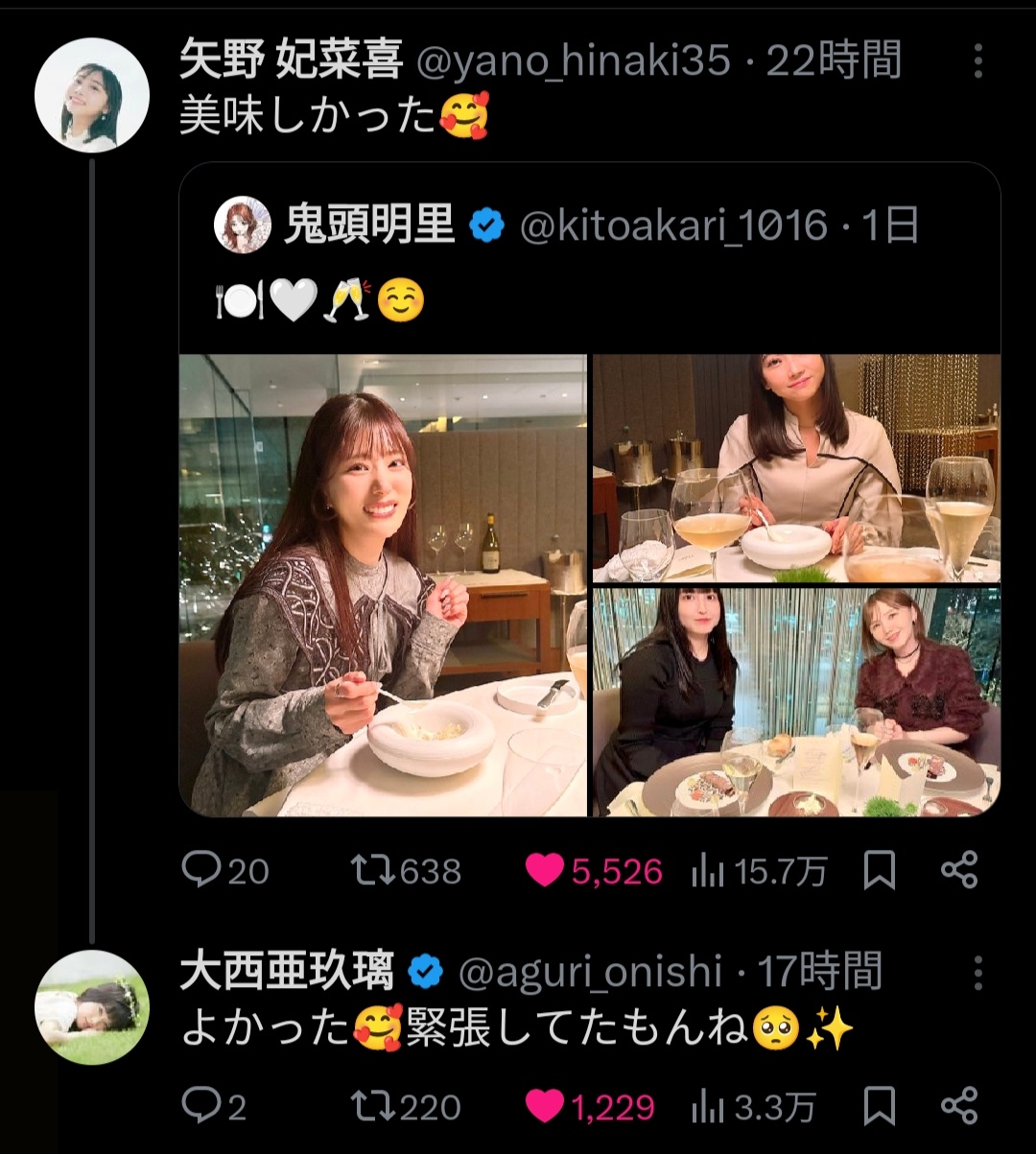Screen dimensions: 1036x1154
Task: View the photo of the woman eating soup
Action: [x=383, y=585]
